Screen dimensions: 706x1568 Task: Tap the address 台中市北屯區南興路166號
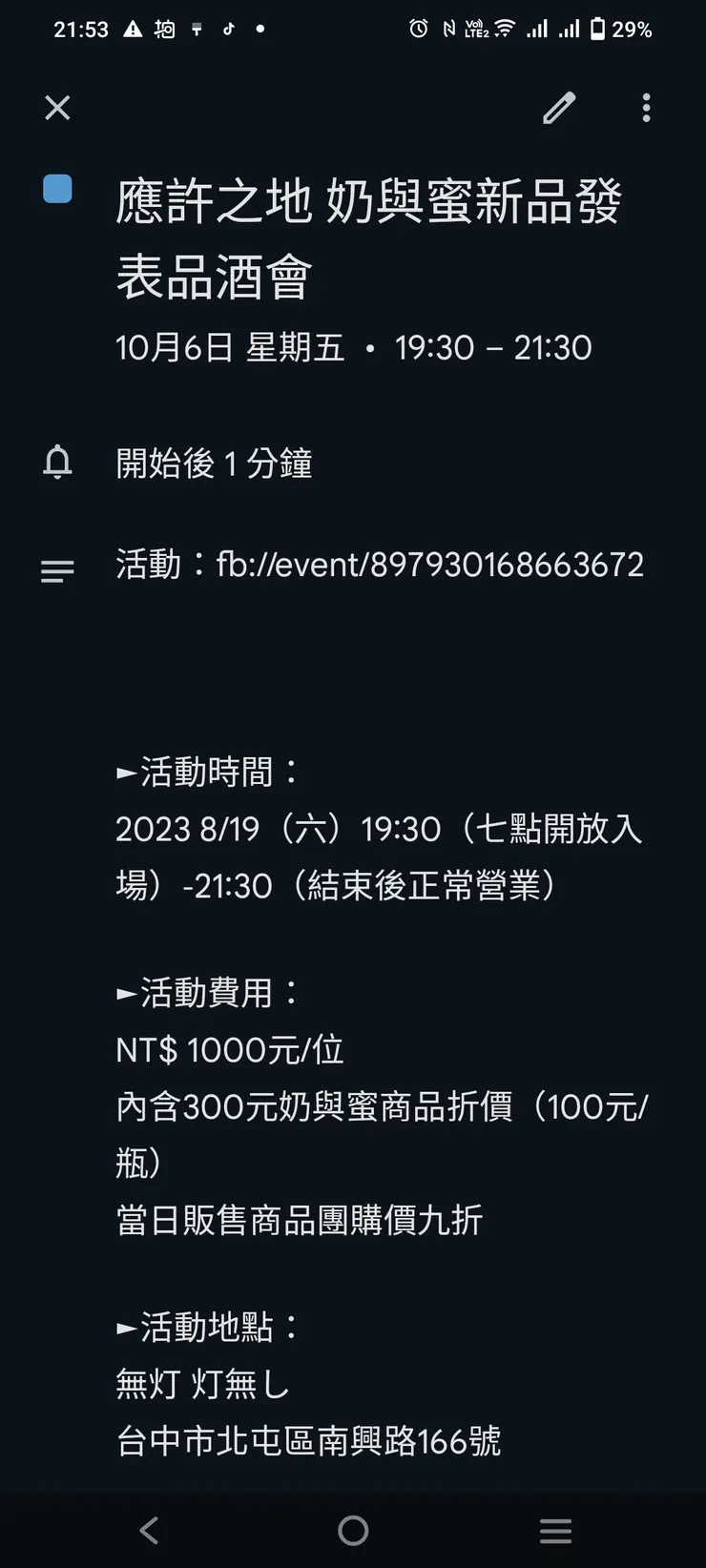coord(308,1442)
